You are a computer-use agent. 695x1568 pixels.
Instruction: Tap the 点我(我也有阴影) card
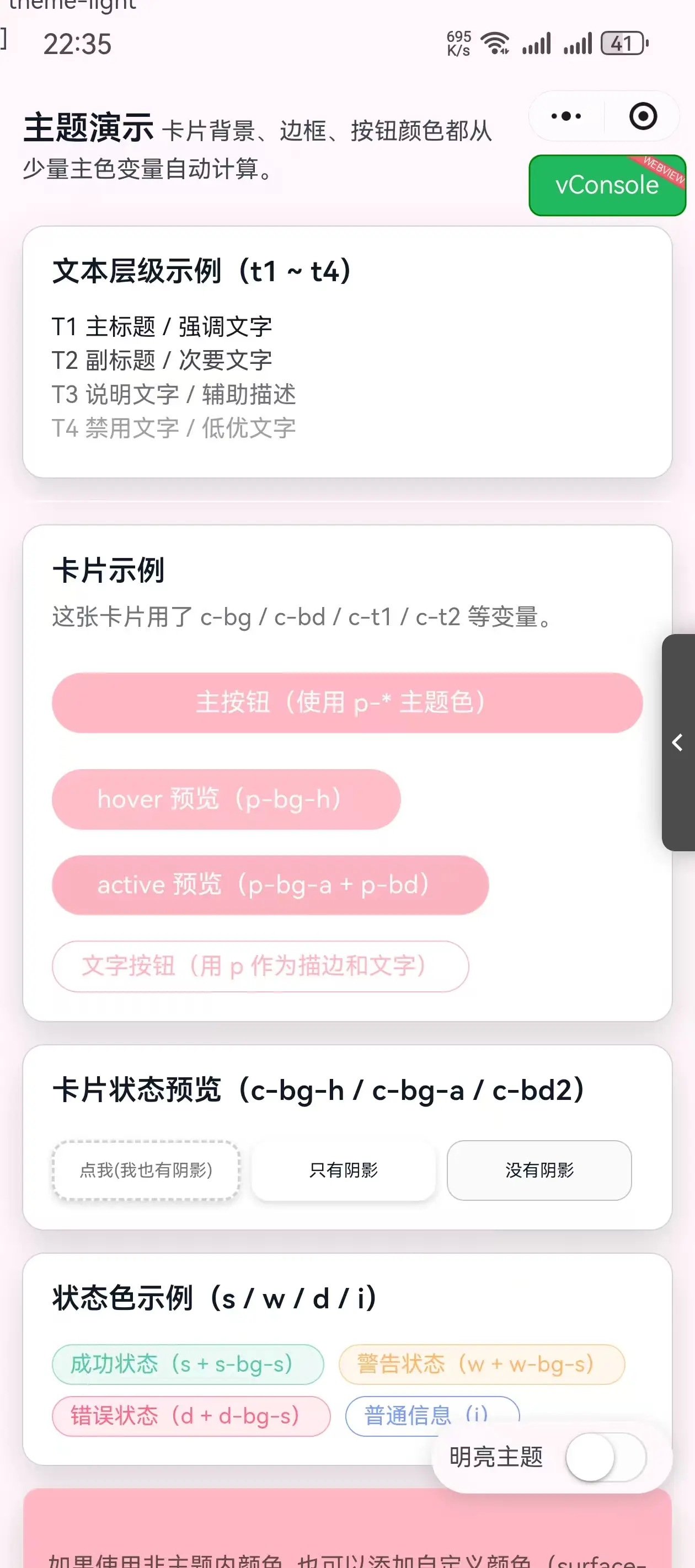pos(146,1170)
